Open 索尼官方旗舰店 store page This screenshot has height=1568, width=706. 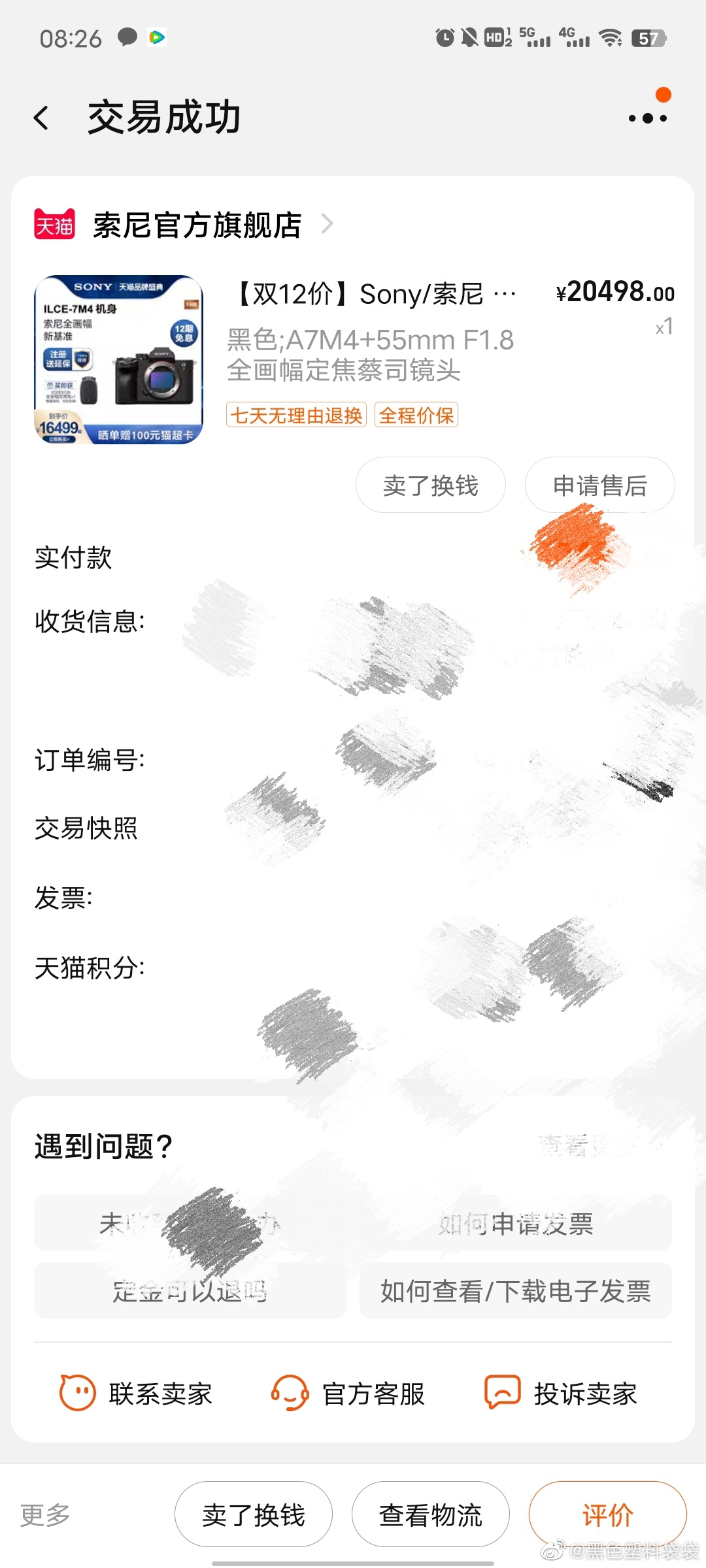(196, 225)
